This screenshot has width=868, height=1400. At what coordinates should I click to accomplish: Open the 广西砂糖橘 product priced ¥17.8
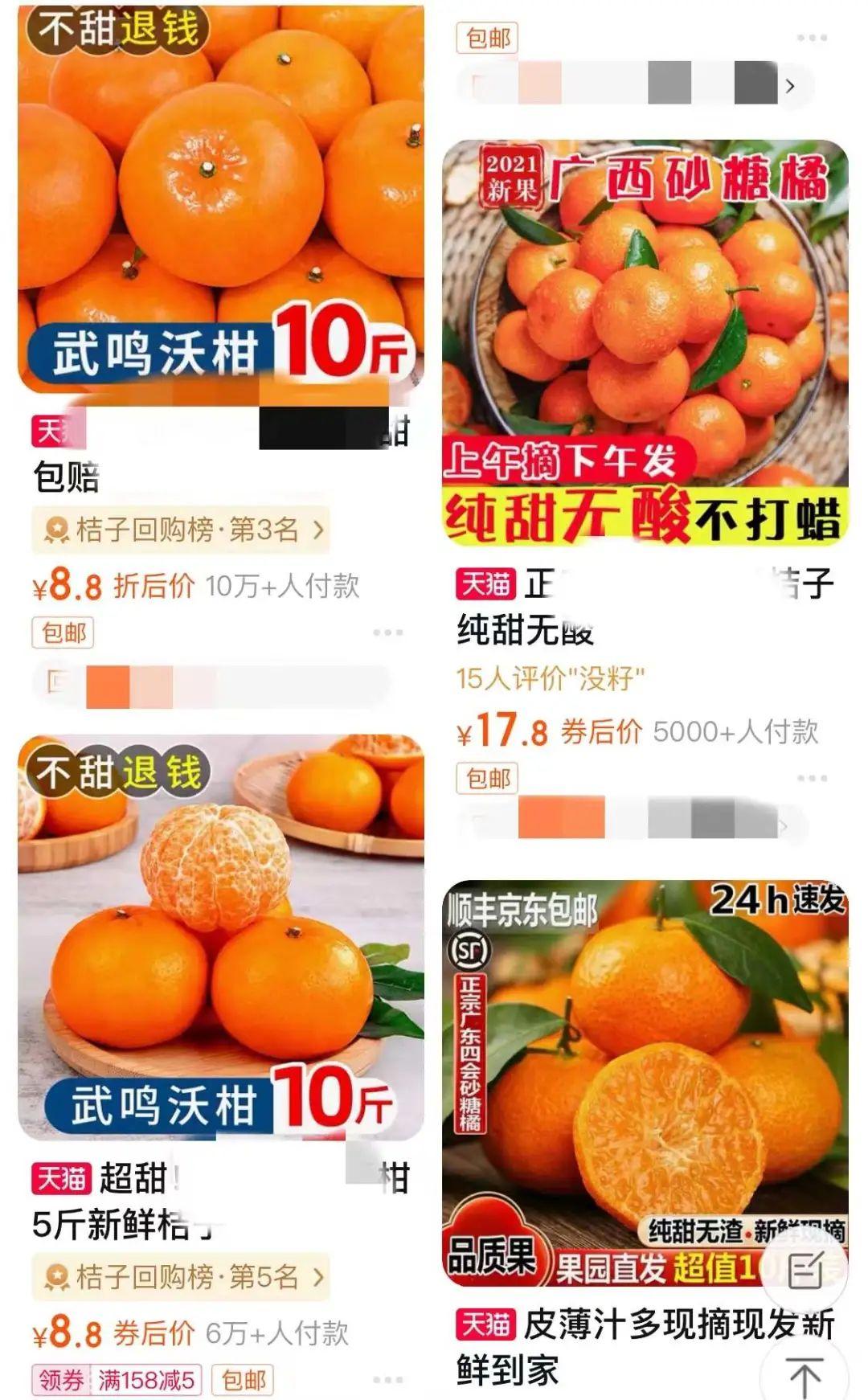click(645, 343)
